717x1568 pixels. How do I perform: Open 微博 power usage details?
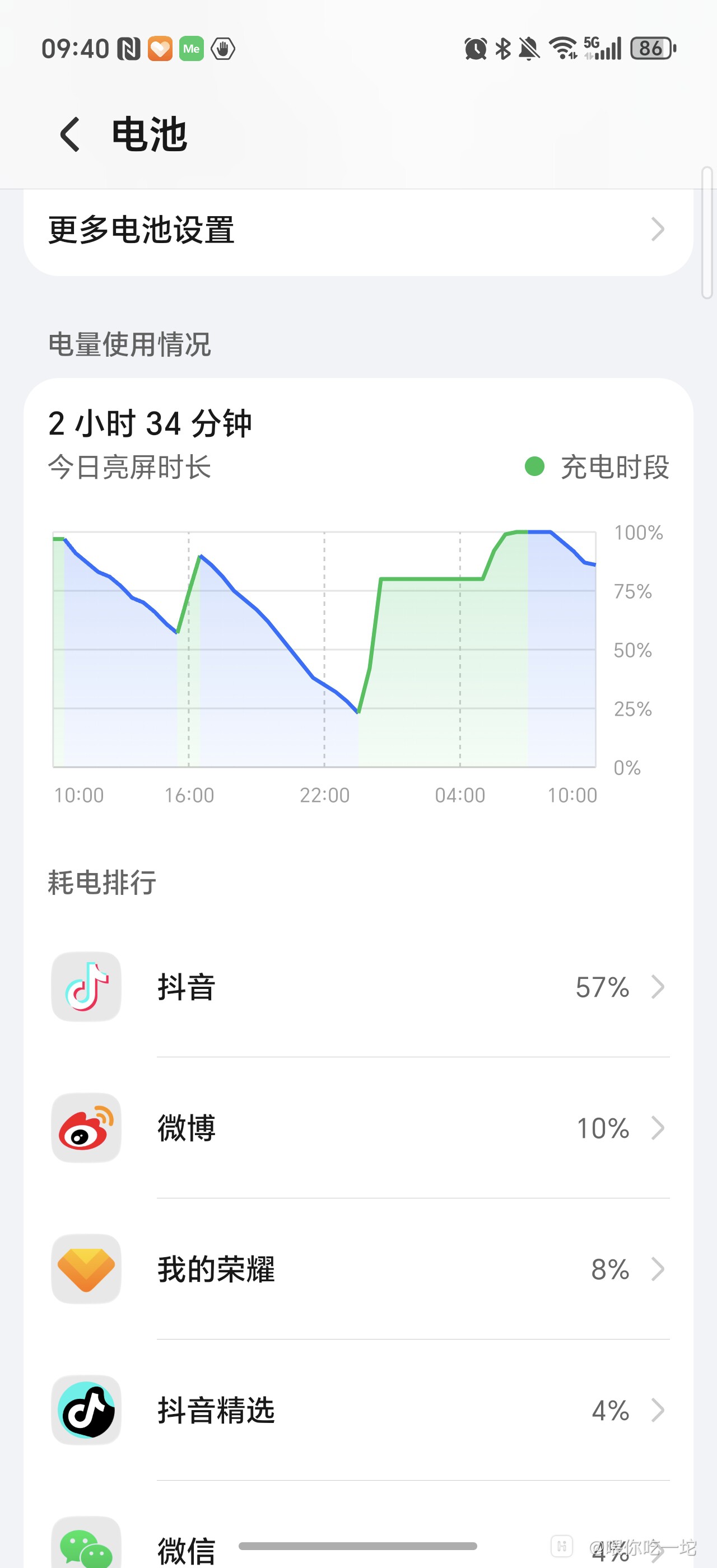[358, 1128]
